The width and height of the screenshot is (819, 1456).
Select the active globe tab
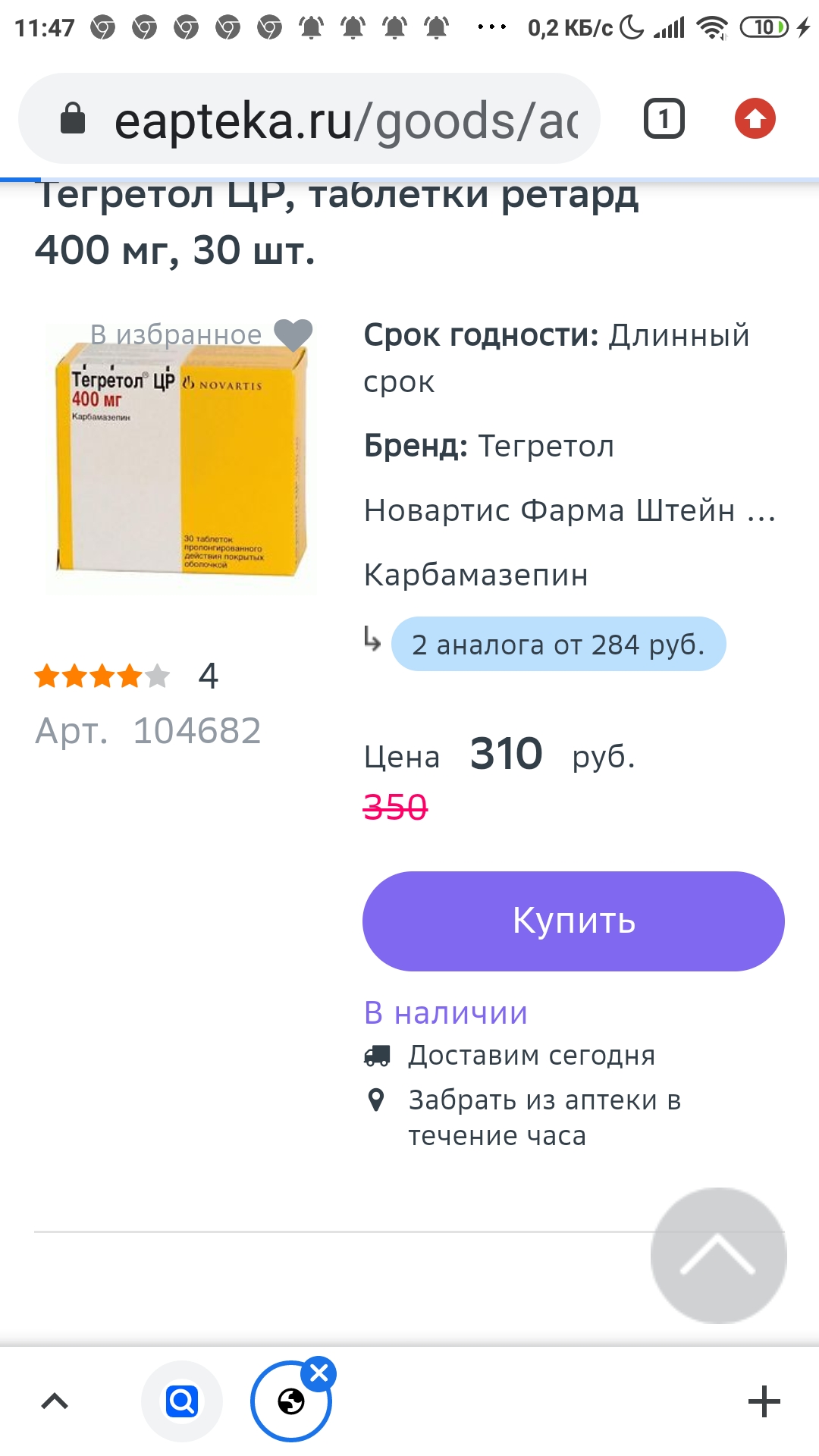(x=289, y=1403)
